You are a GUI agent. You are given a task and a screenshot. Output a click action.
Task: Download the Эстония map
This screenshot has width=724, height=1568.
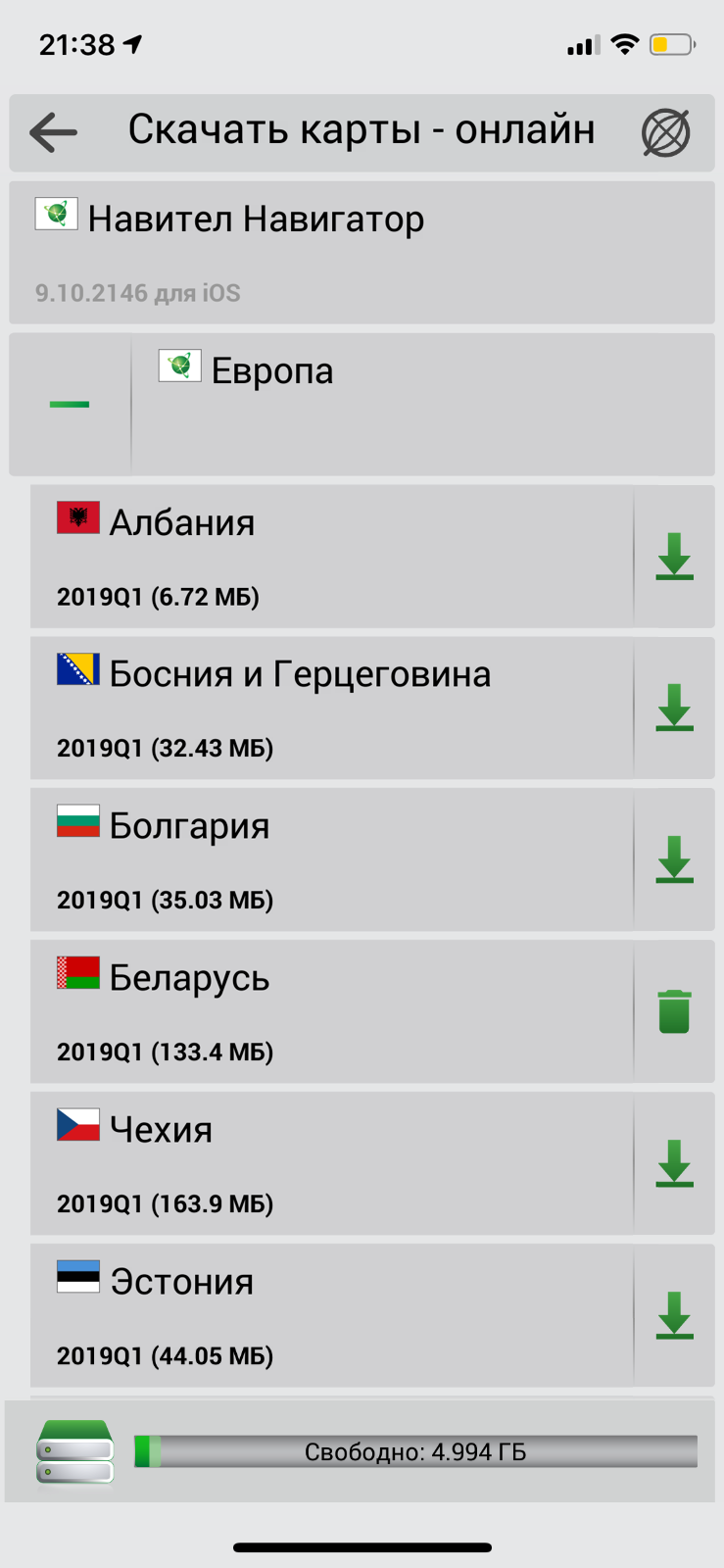click(674, 1315)
